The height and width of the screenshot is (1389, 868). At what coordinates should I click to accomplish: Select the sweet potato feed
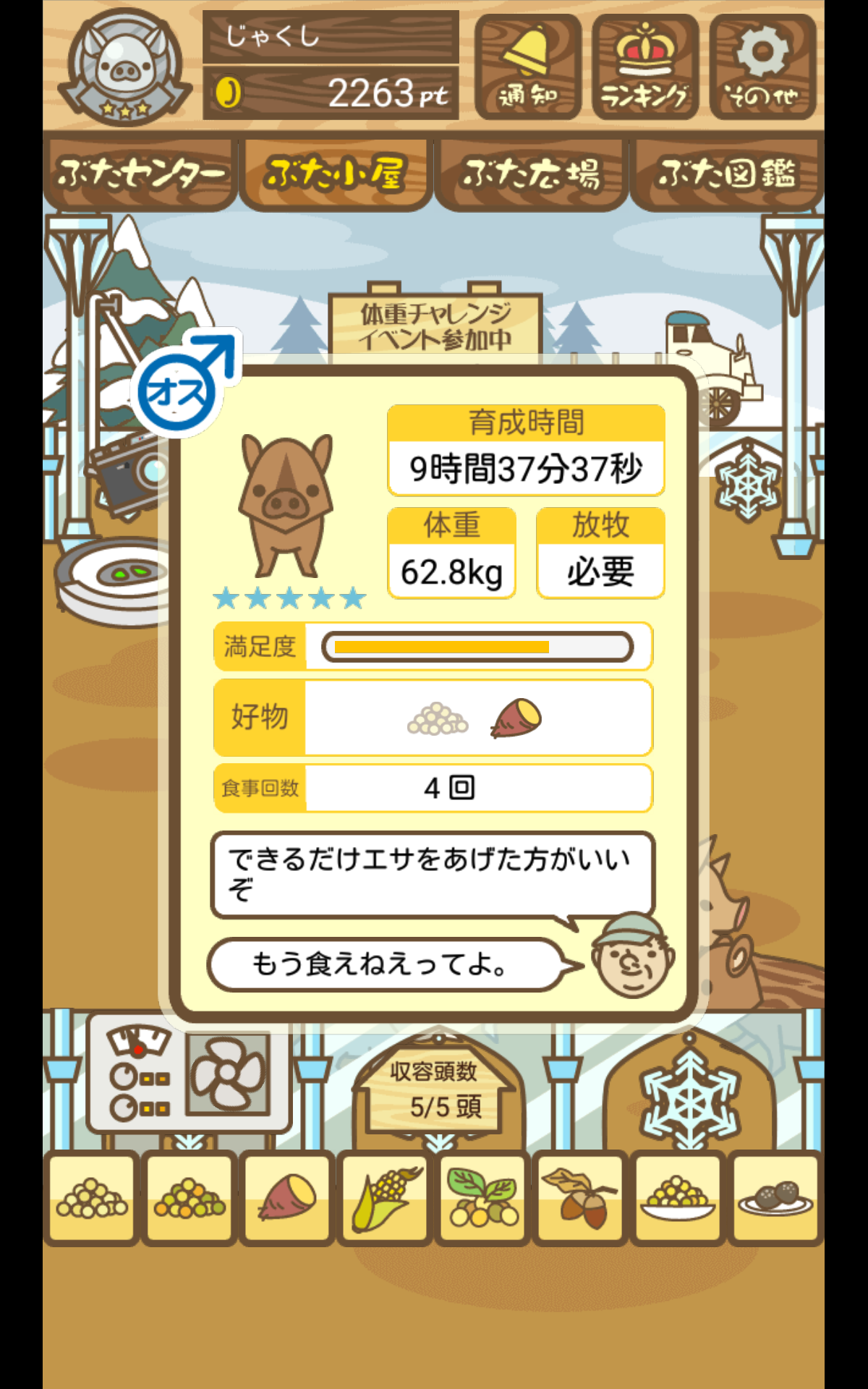pos(287,1198)
